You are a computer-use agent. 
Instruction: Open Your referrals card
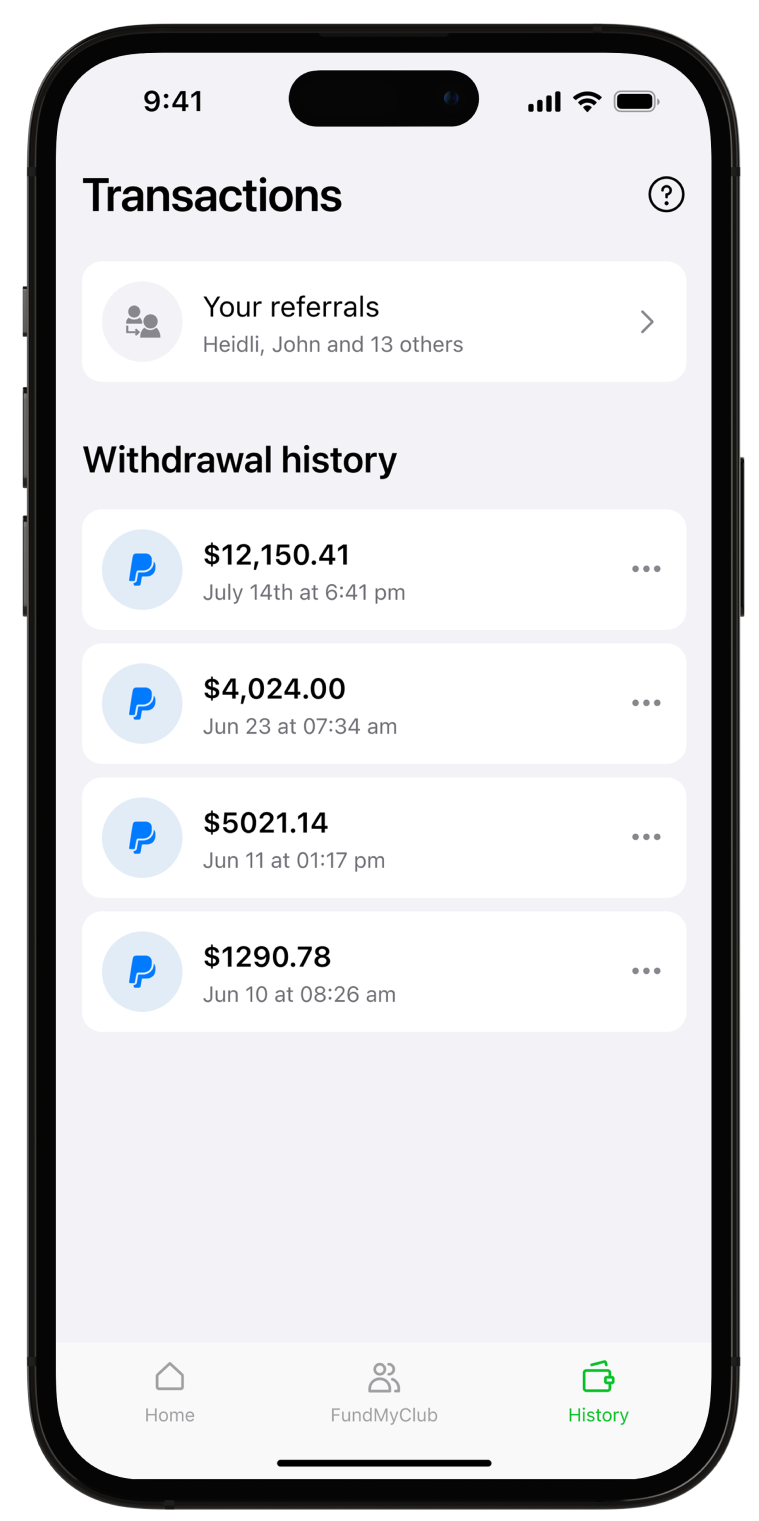(383, 322)
